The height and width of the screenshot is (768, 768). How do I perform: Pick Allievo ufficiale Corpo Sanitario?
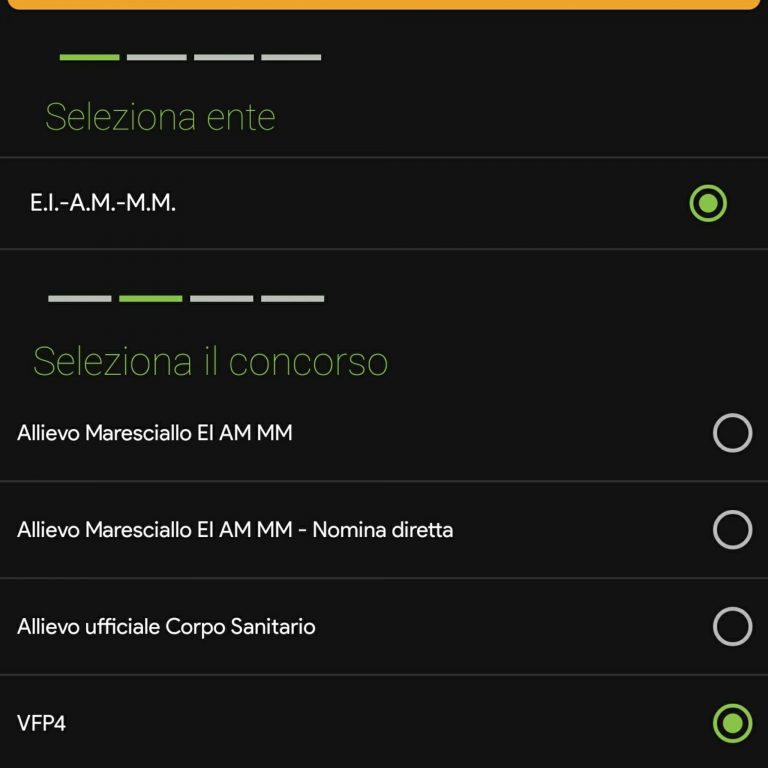pyautogui.click(x=731, y=627)
